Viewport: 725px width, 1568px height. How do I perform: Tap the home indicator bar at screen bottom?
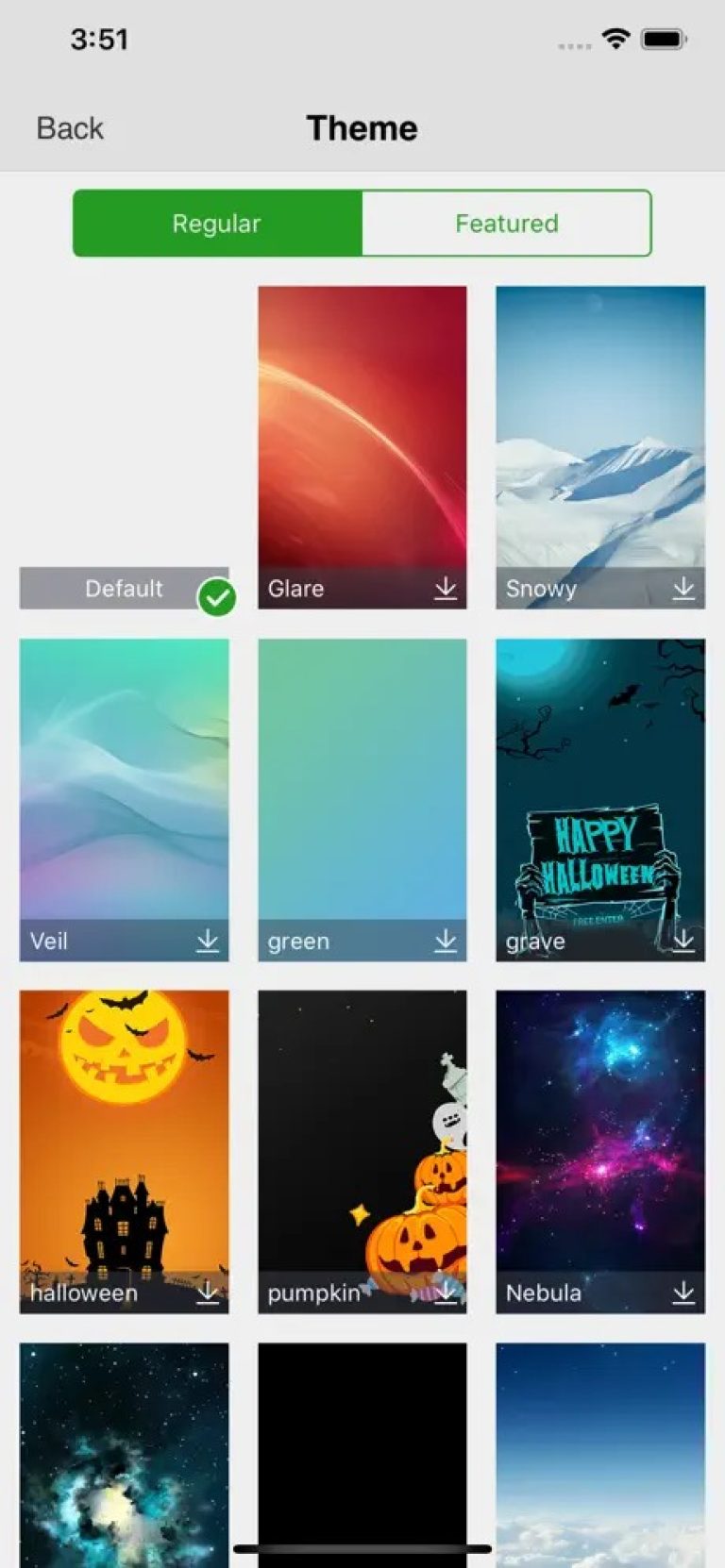pos(362,1550)
